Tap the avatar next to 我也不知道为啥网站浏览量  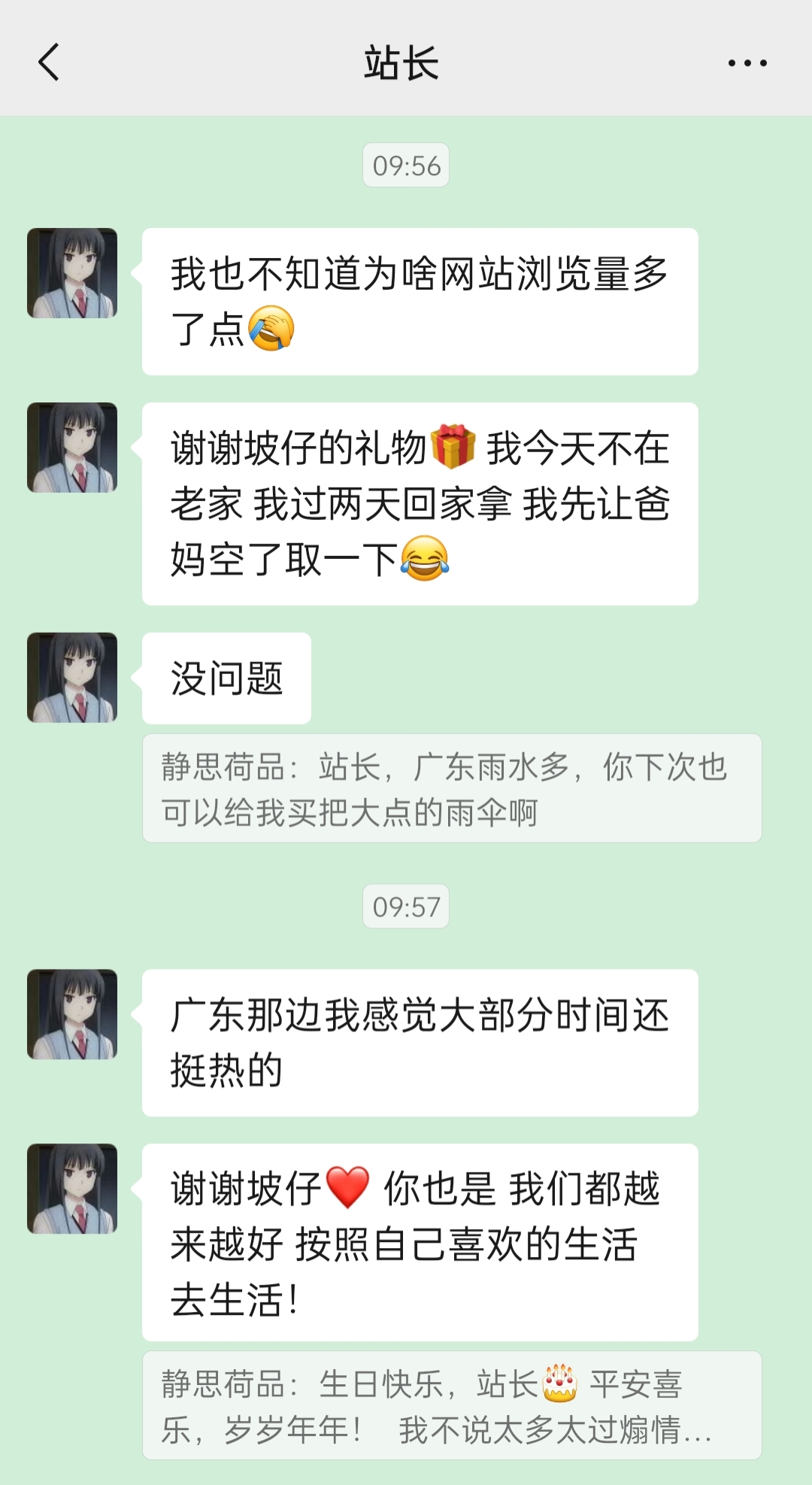coord(72,273)
